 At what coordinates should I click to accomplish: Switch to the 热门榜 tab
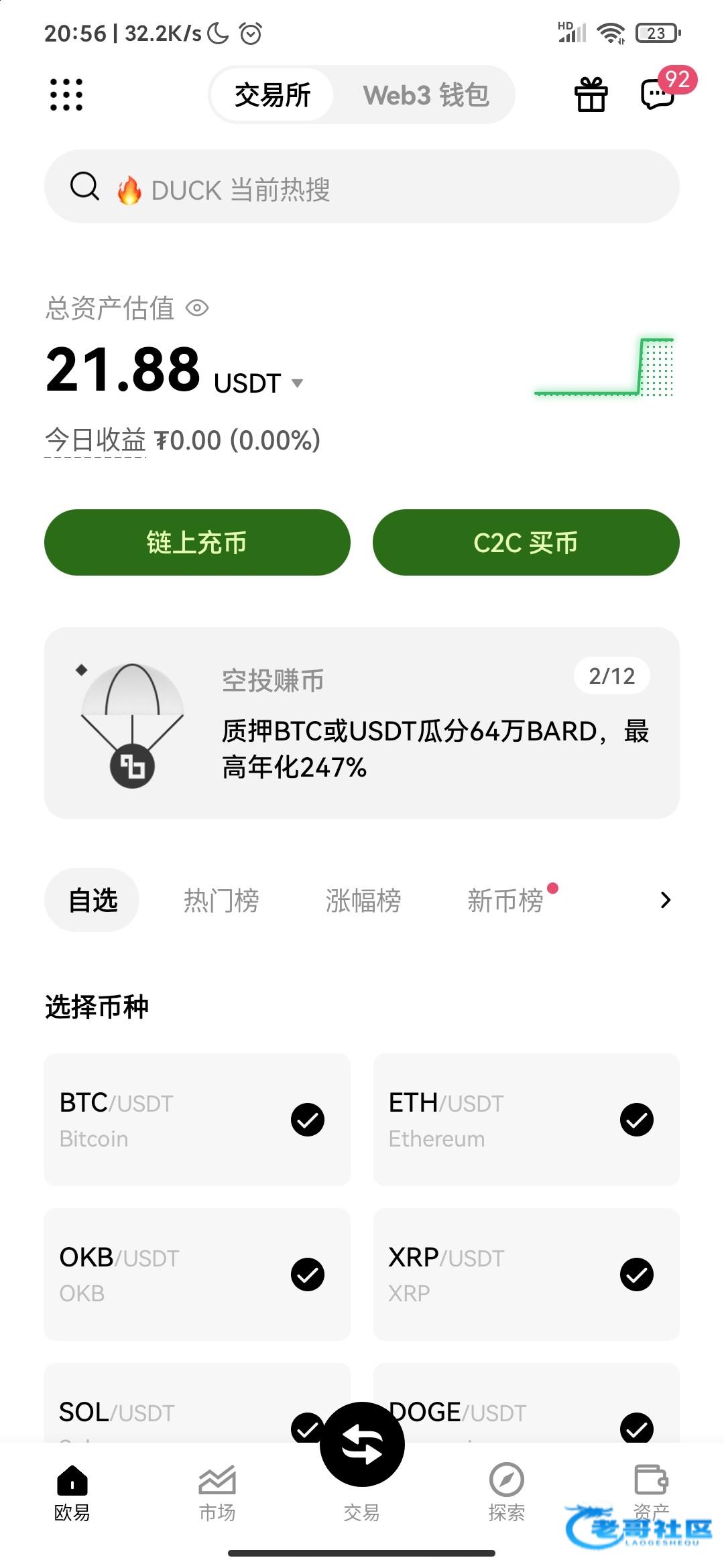(221, 900)
